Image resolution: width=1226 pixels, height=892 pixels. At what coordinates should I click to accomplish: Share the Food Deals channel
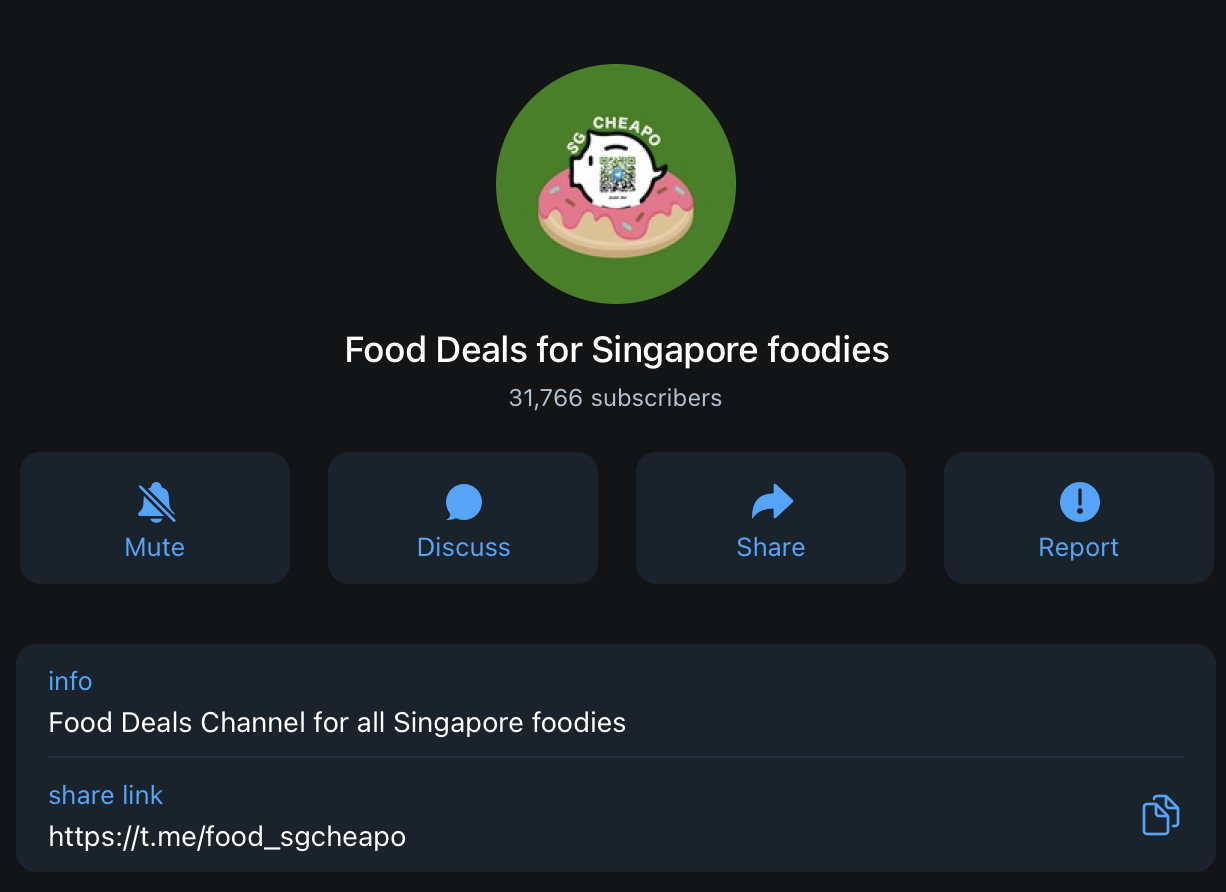[x=771, y=518]
